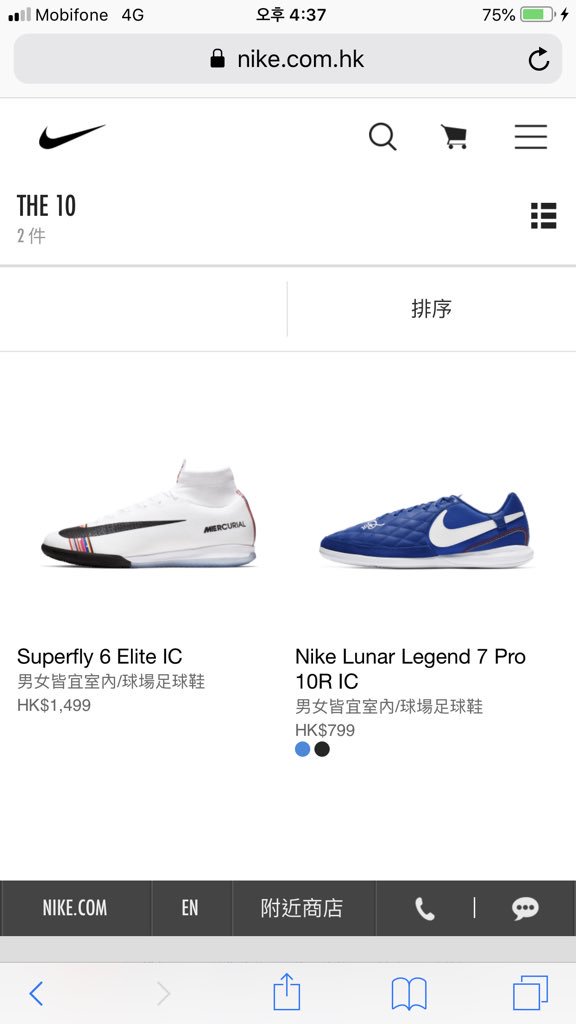Go back in Safari
576x1024 pixels.
(x=37, y=993)
